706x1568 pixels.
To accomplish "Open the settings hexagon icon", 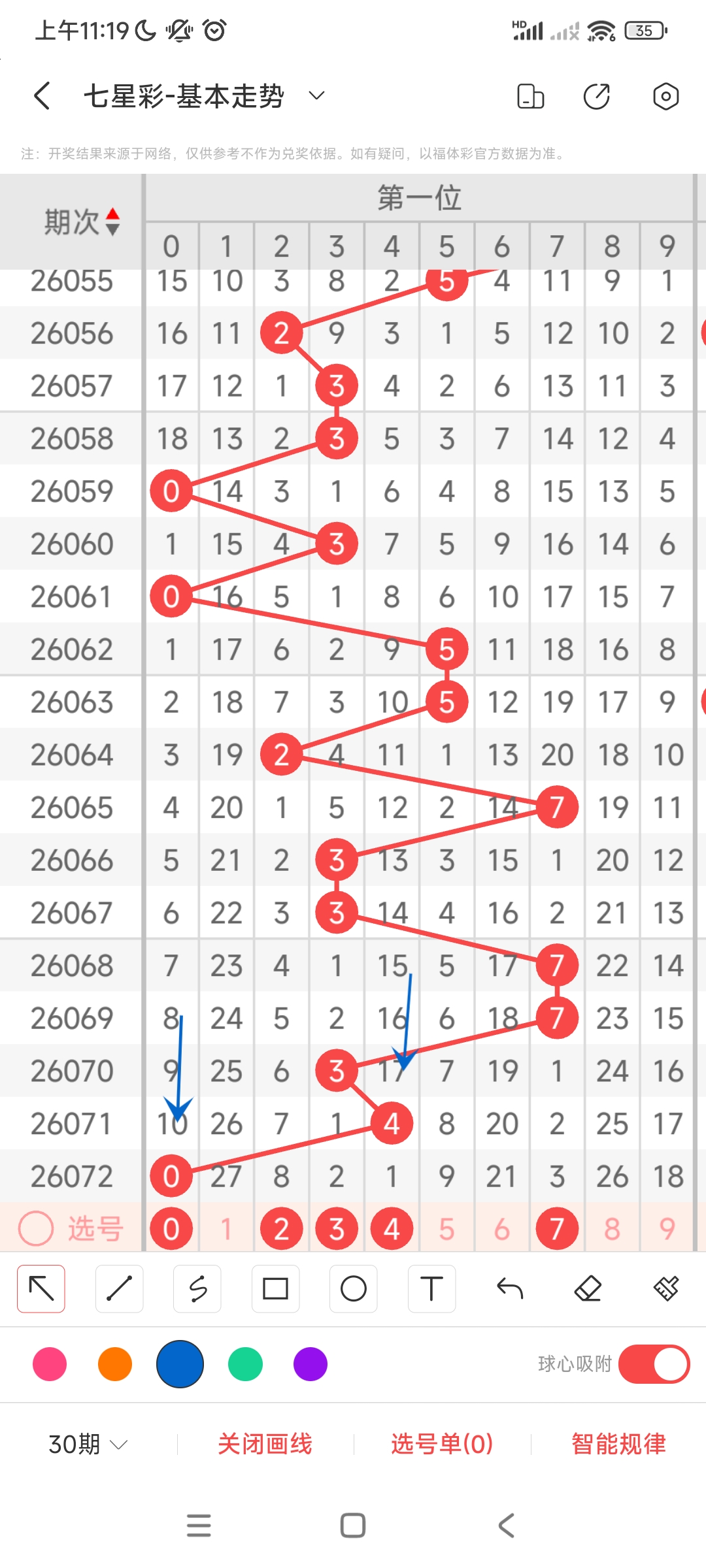I will point(665,96).
